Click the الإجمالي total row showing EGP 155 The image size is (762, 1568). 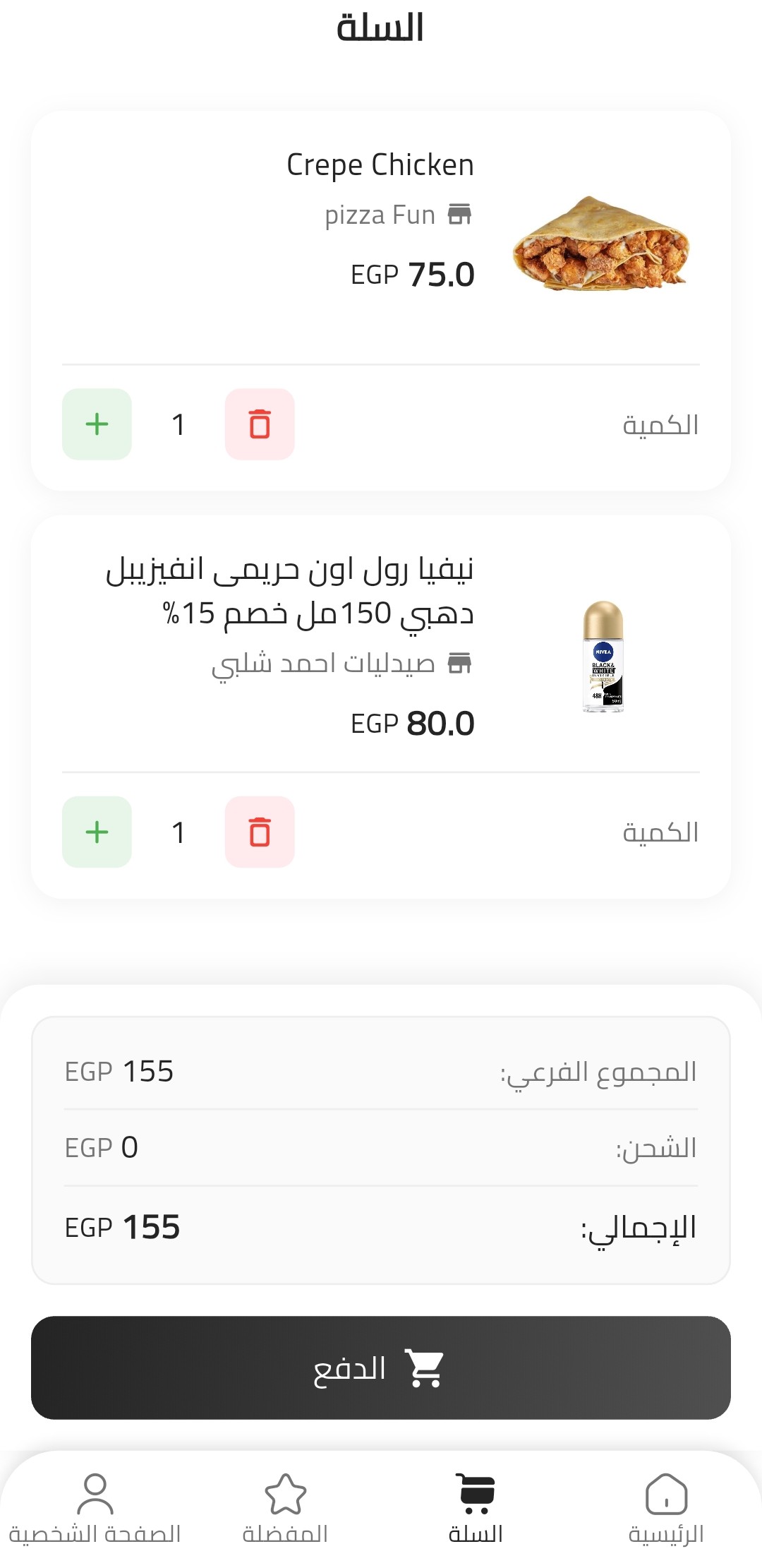pos(381,1228)
